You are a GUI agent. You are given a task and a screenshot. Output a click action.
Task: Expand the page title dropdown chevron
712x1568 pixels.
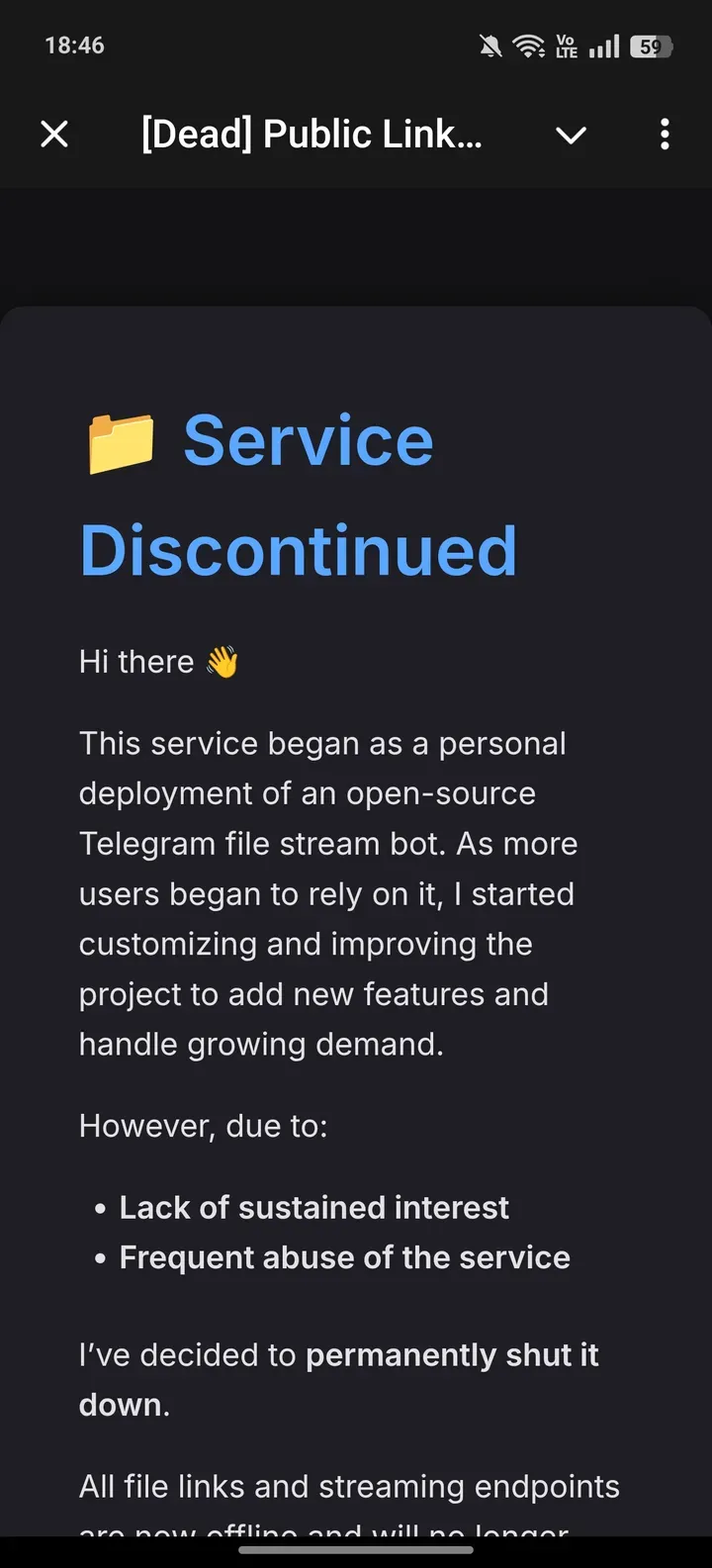571,135
